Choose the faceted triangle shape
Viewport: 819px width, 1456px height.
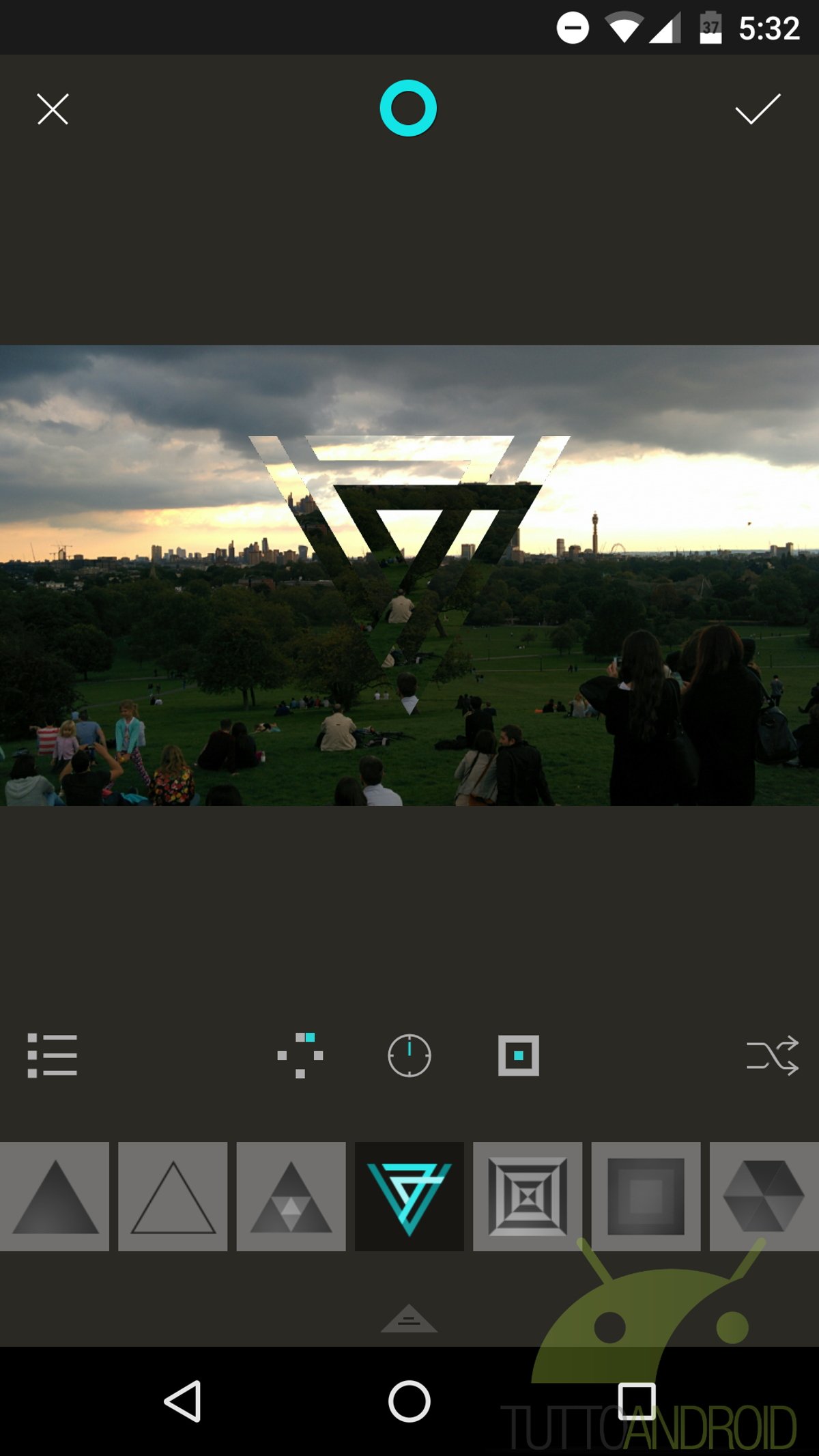291,1197
